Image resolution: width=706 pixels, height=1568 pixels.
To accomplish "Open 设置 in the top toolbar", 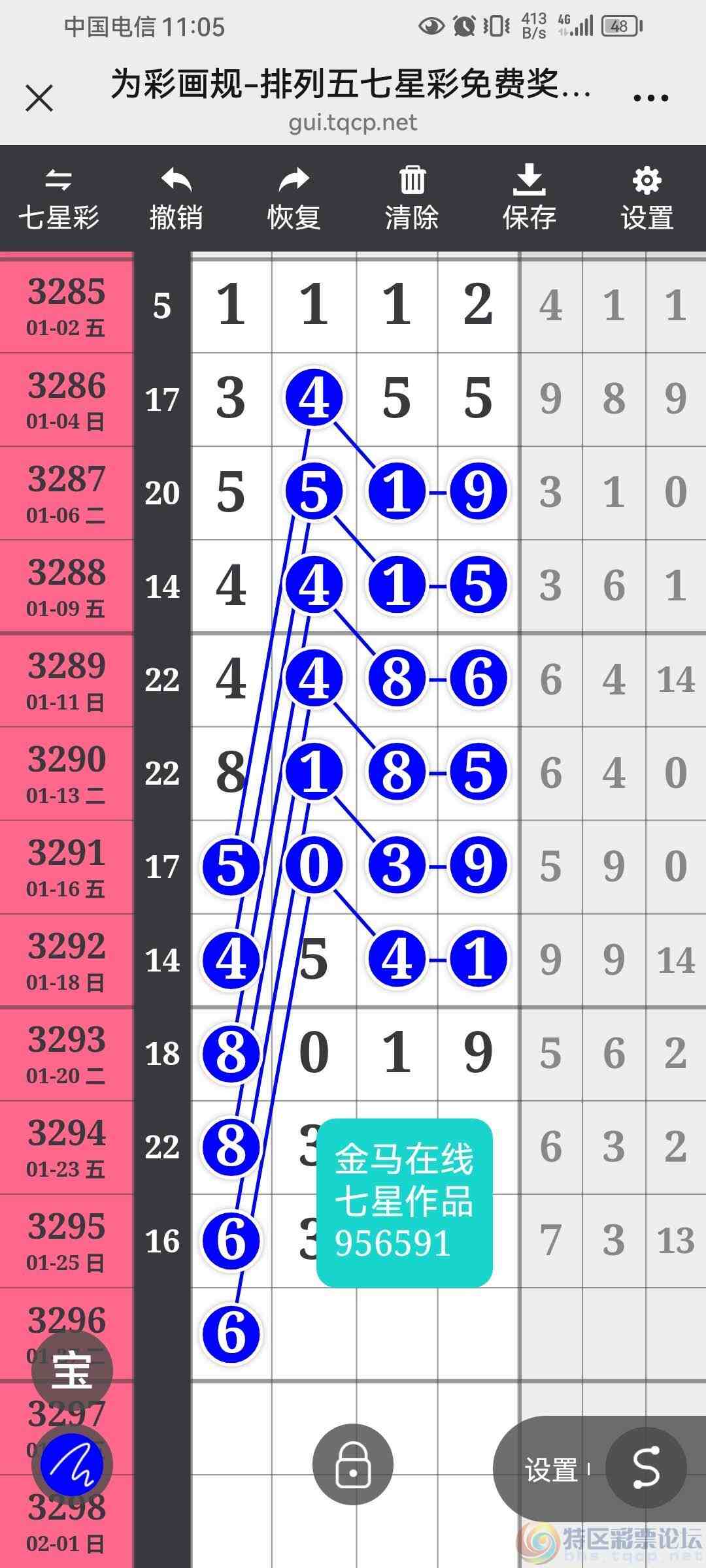I will (647, 199).
